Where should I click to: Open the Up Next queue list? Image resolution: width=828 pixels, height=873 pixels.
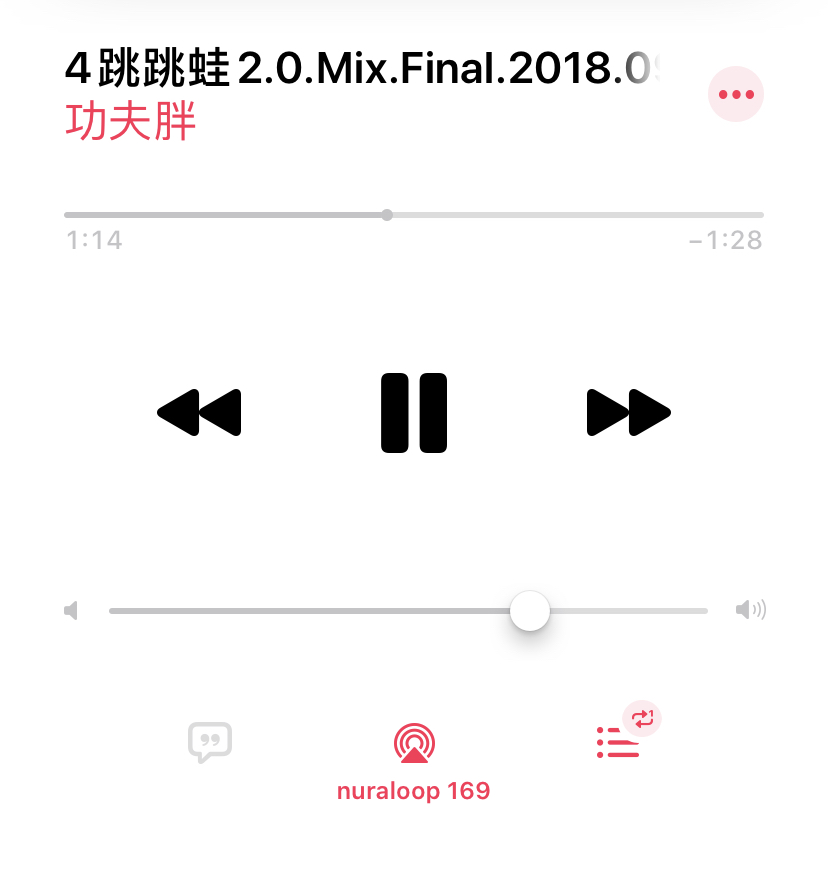point(617,745)
